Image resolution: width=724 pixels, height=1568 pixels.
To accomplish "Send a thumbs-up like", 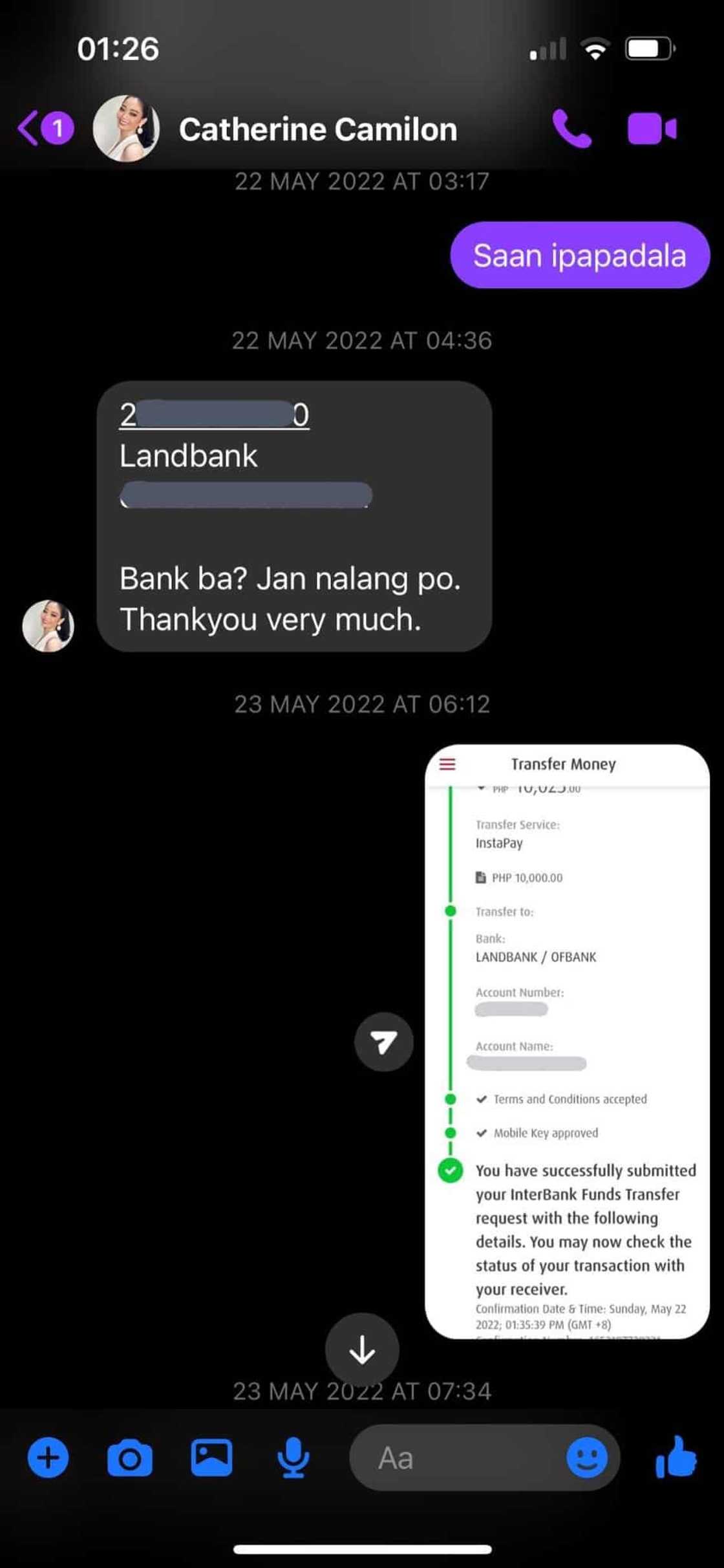I will 676,1457.
